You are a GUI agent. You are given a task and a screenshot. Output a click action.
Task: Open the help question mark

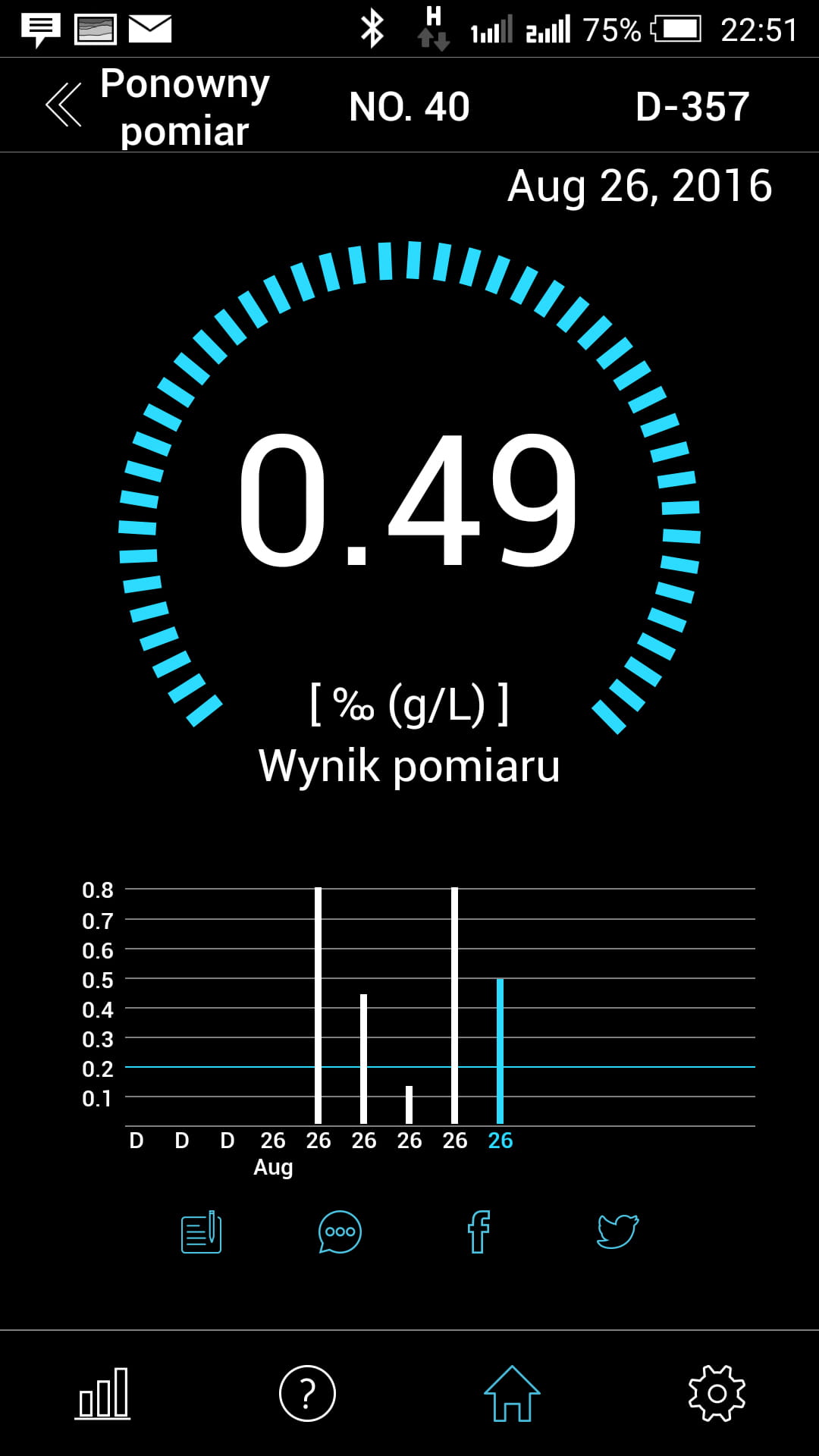click(307, 1393)
